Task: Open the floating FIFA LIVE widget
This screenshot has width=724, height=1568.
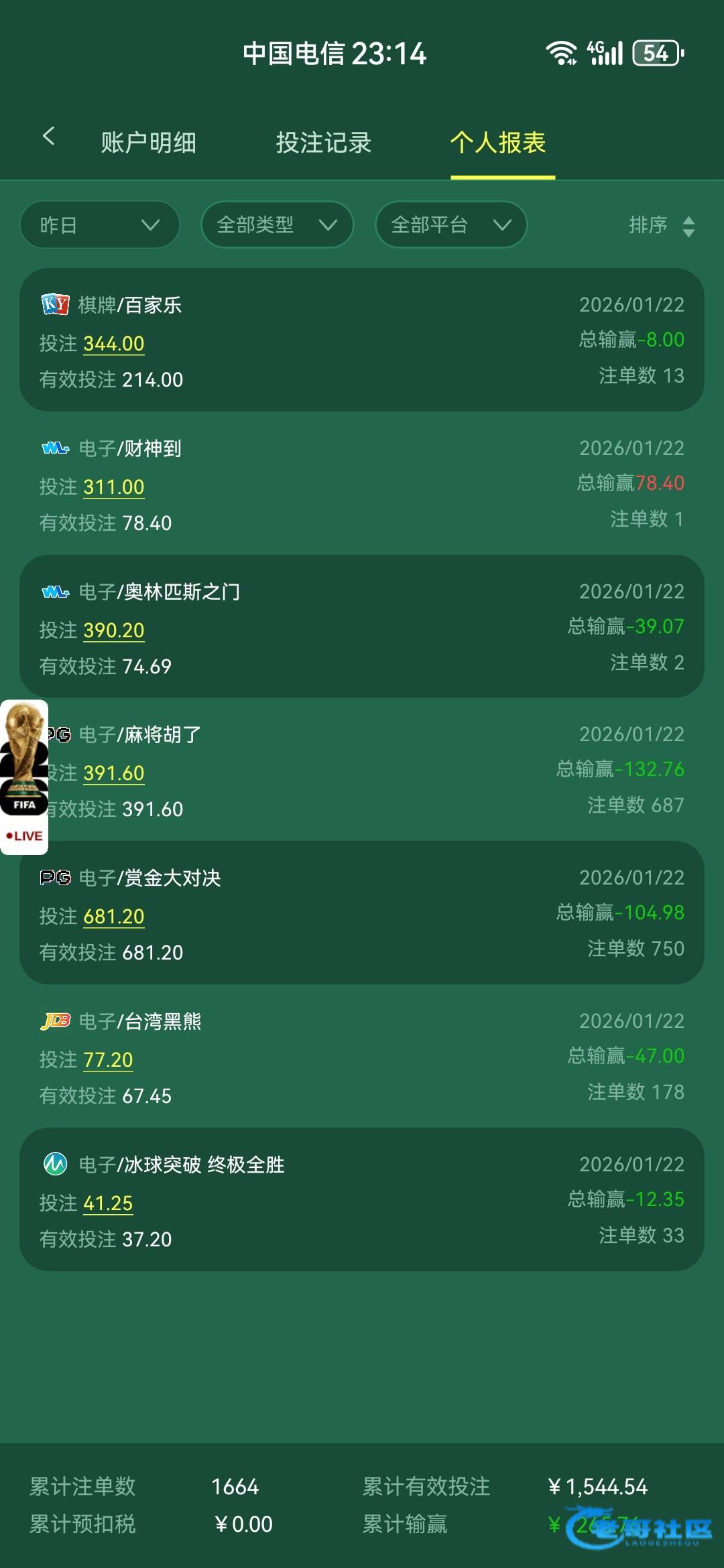Action: (24, 777)
